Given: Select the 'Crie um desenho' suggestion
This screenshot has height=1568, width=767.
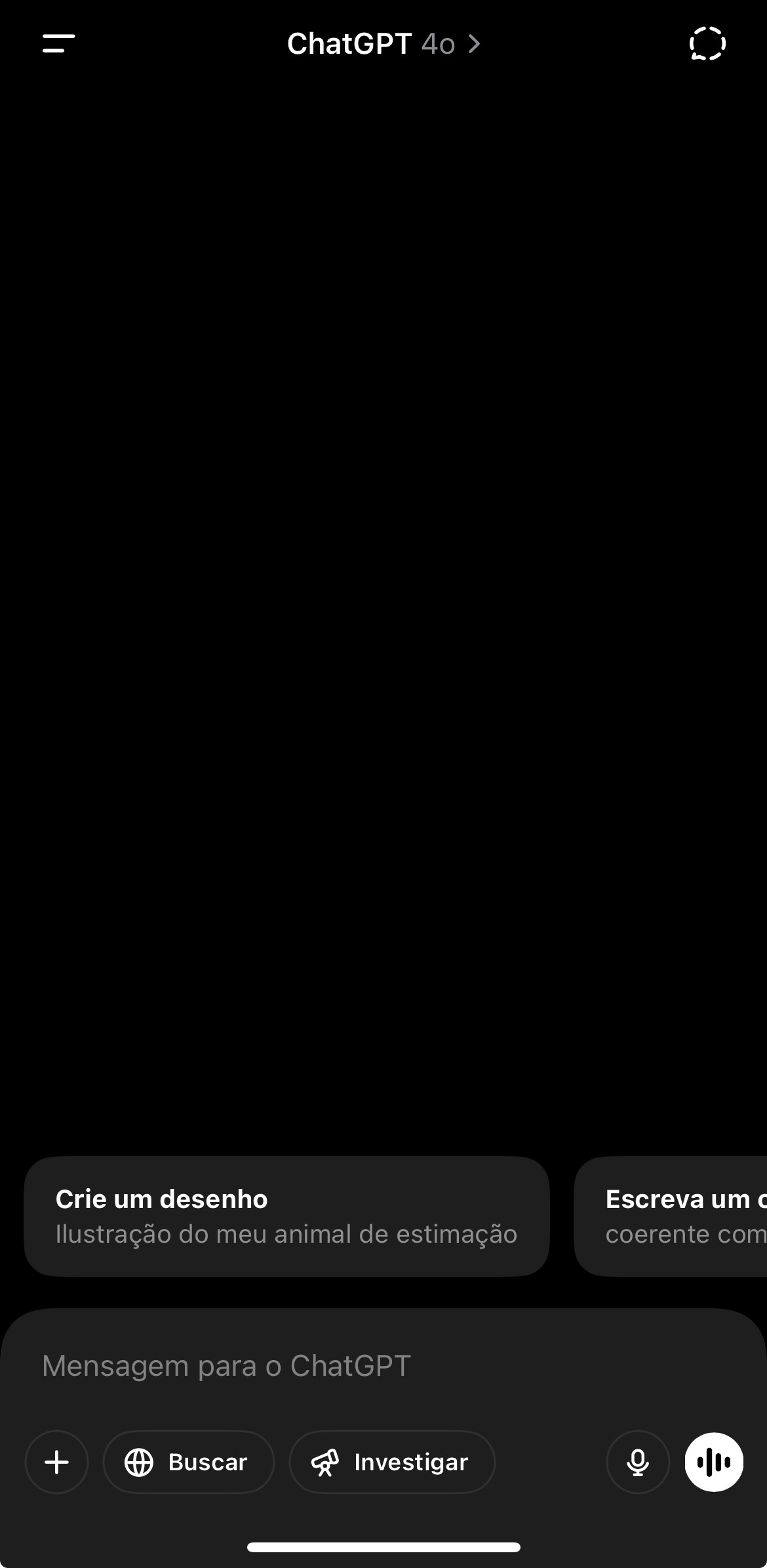Looking at the screenshot, I should click(x=286, y=1216).
